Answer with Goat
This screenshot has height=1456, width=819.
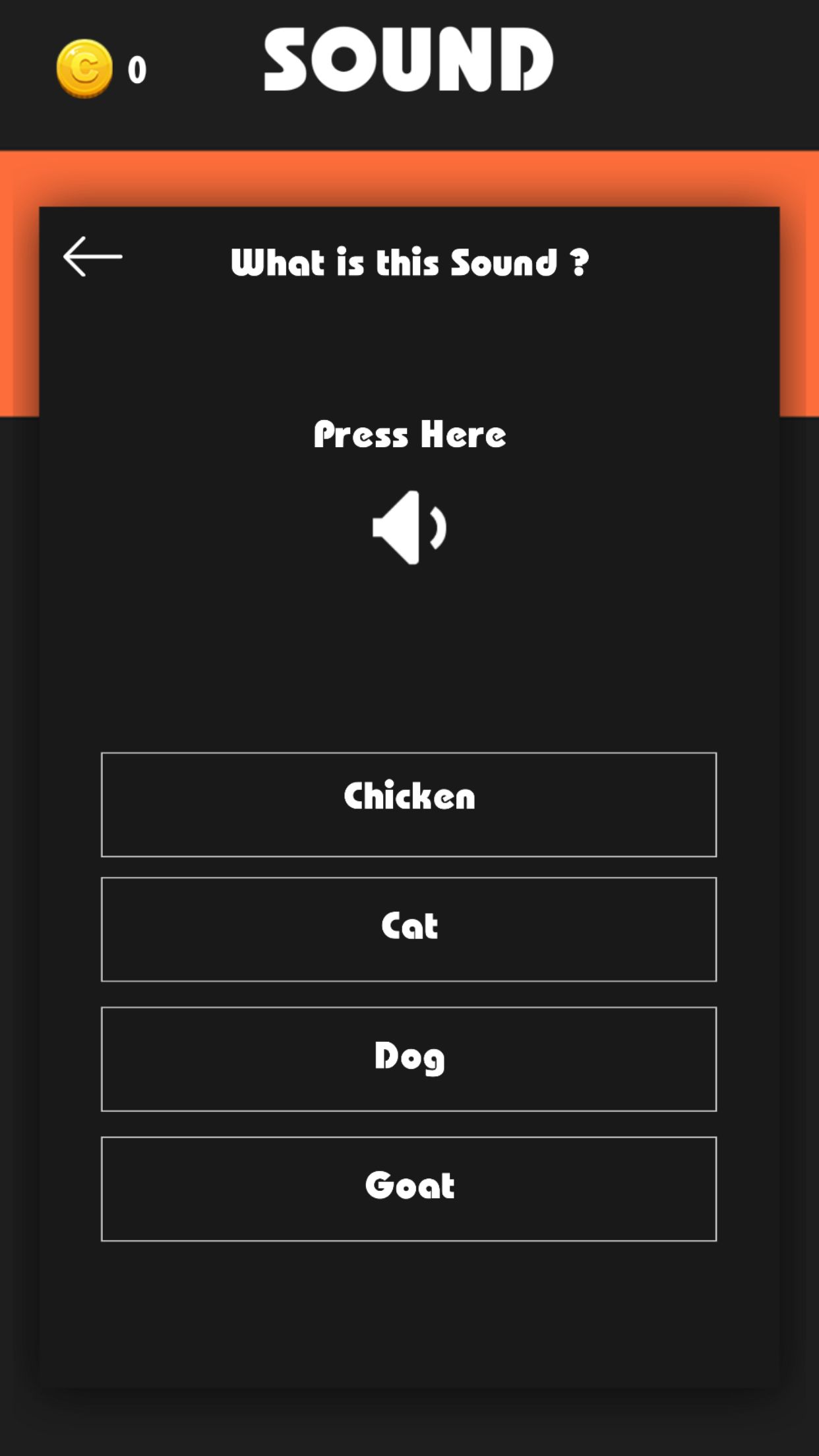409,1189
